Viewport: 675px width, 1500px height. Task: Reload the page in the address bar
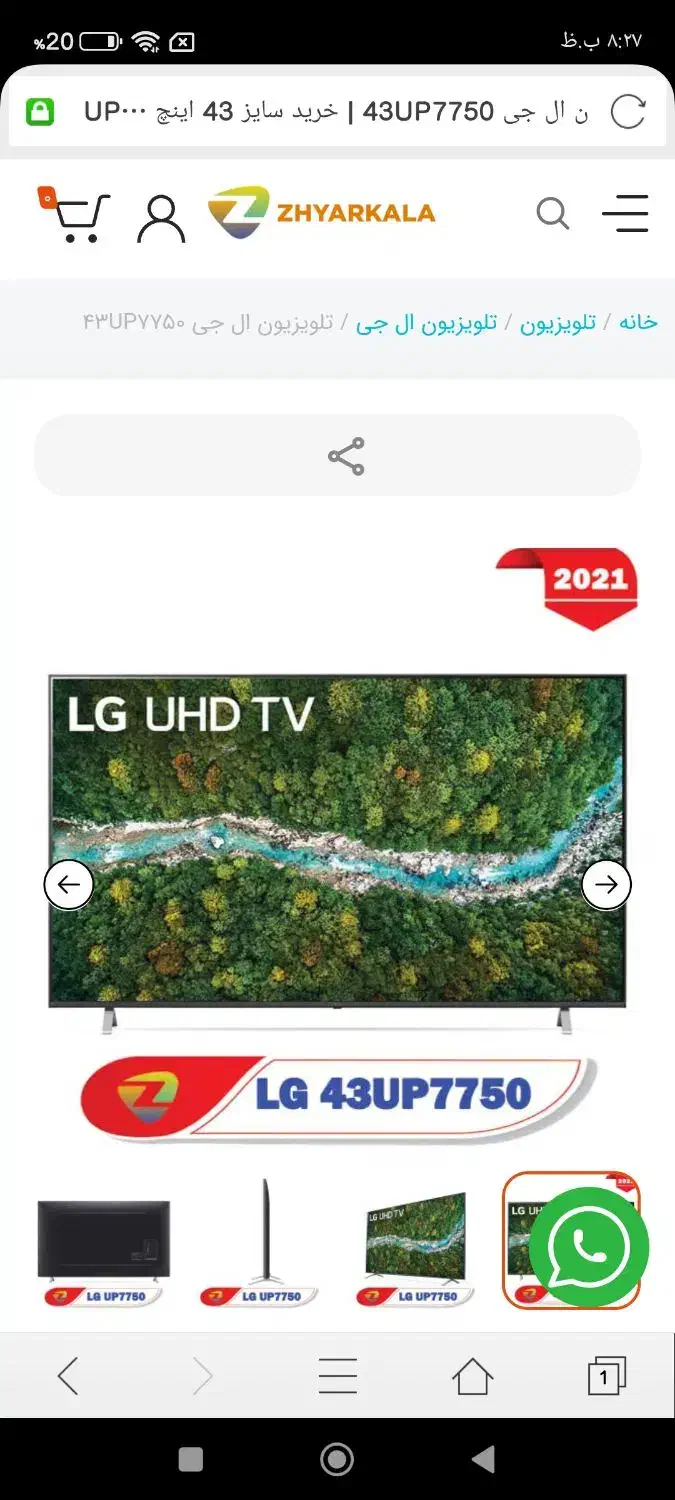tap(627, 112)
